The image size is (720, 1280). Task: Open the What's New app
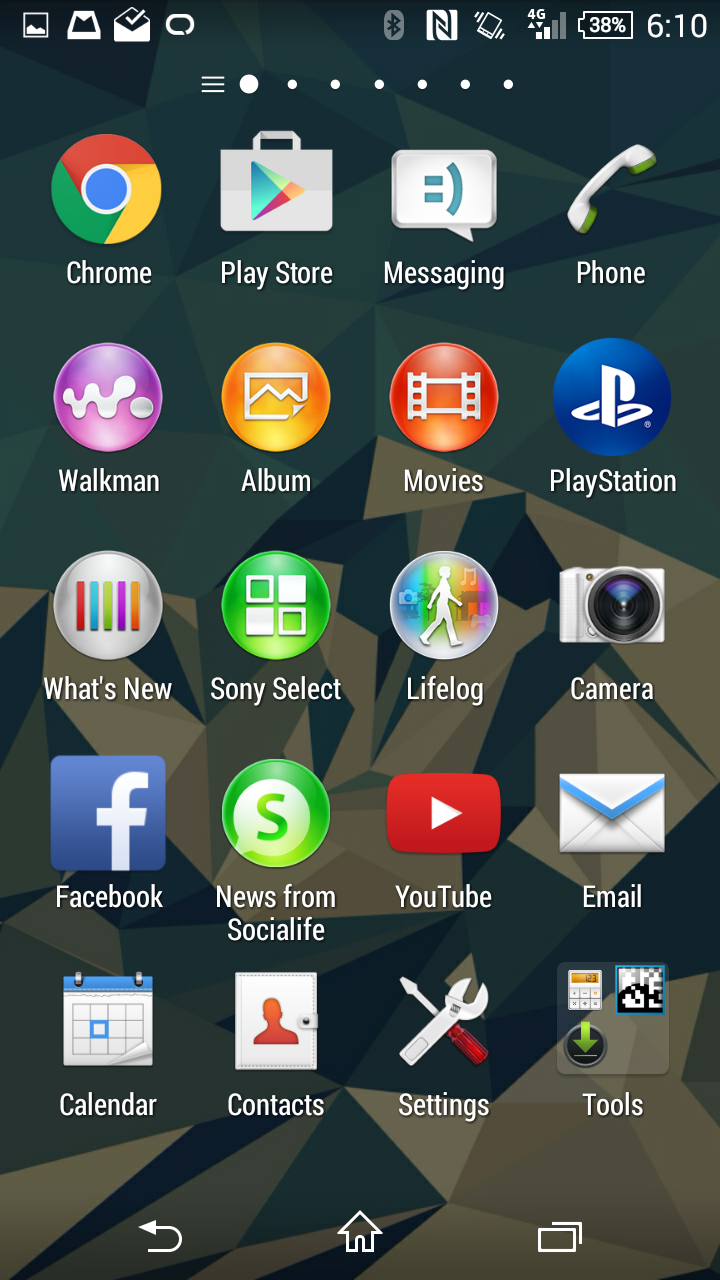click(108, 606)
